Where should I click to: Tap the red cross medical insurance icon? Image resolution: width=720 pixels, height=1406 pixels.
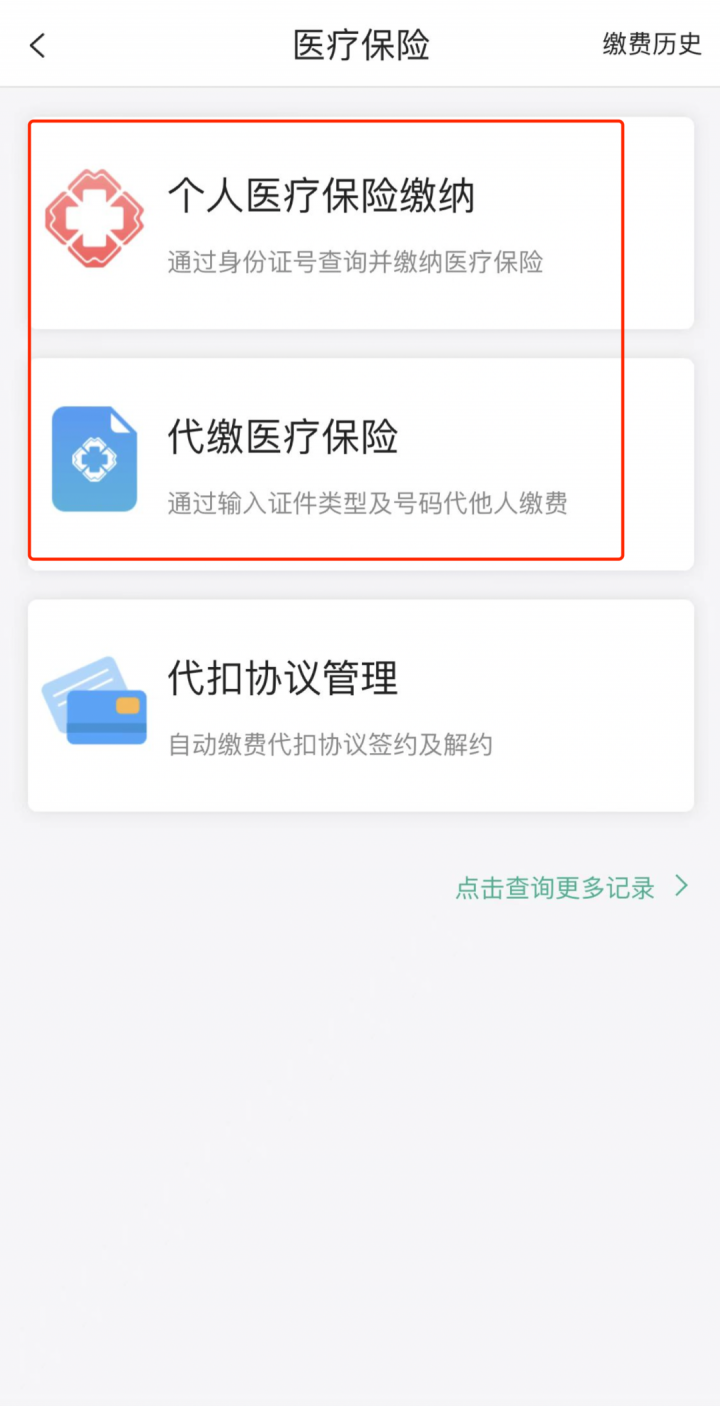click(95, 213)
